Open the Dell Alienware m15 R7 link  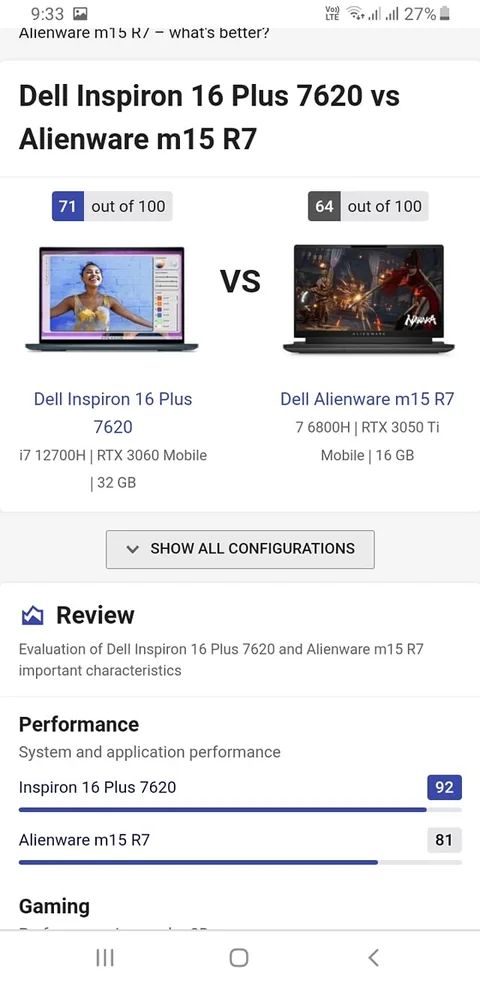tap(367, 399)
